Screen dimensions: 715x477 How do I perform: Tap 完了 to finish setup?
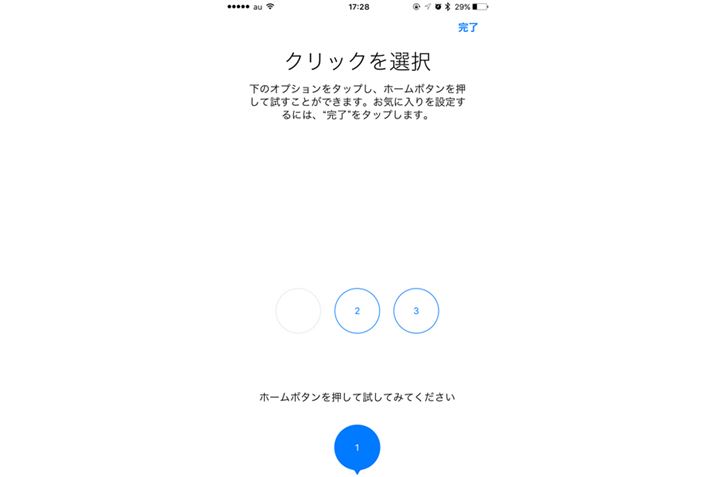click(467, 28)
